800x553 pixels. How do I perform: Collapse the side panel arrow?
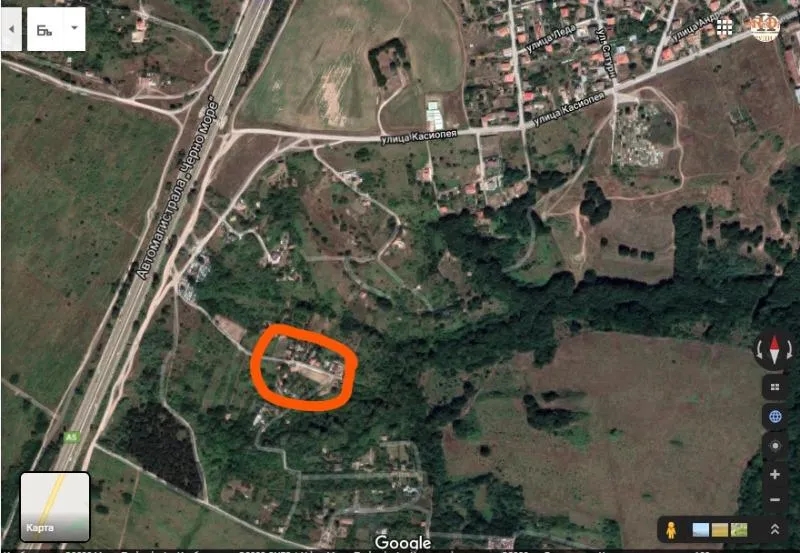tap(10, 29)
